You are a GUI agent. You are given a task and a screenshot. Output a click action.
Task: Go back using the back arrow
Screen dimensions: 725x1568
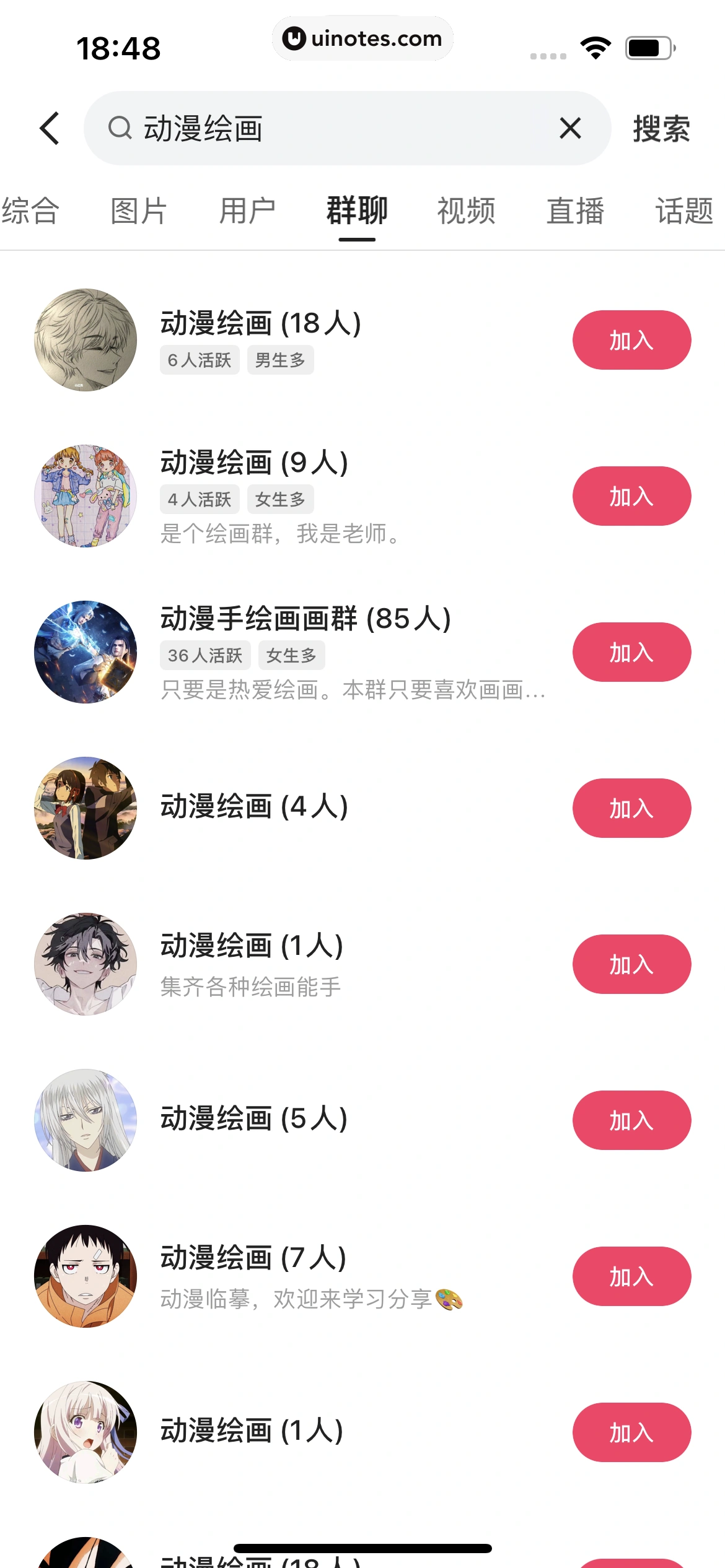tap(50, 128)
